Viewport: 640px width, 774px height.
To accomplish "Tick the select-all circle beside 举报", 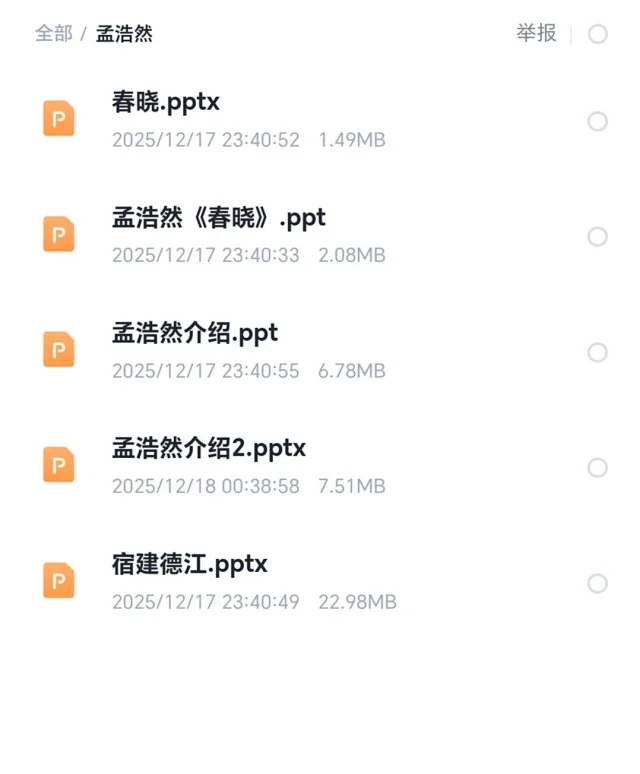I will (598, 35).
